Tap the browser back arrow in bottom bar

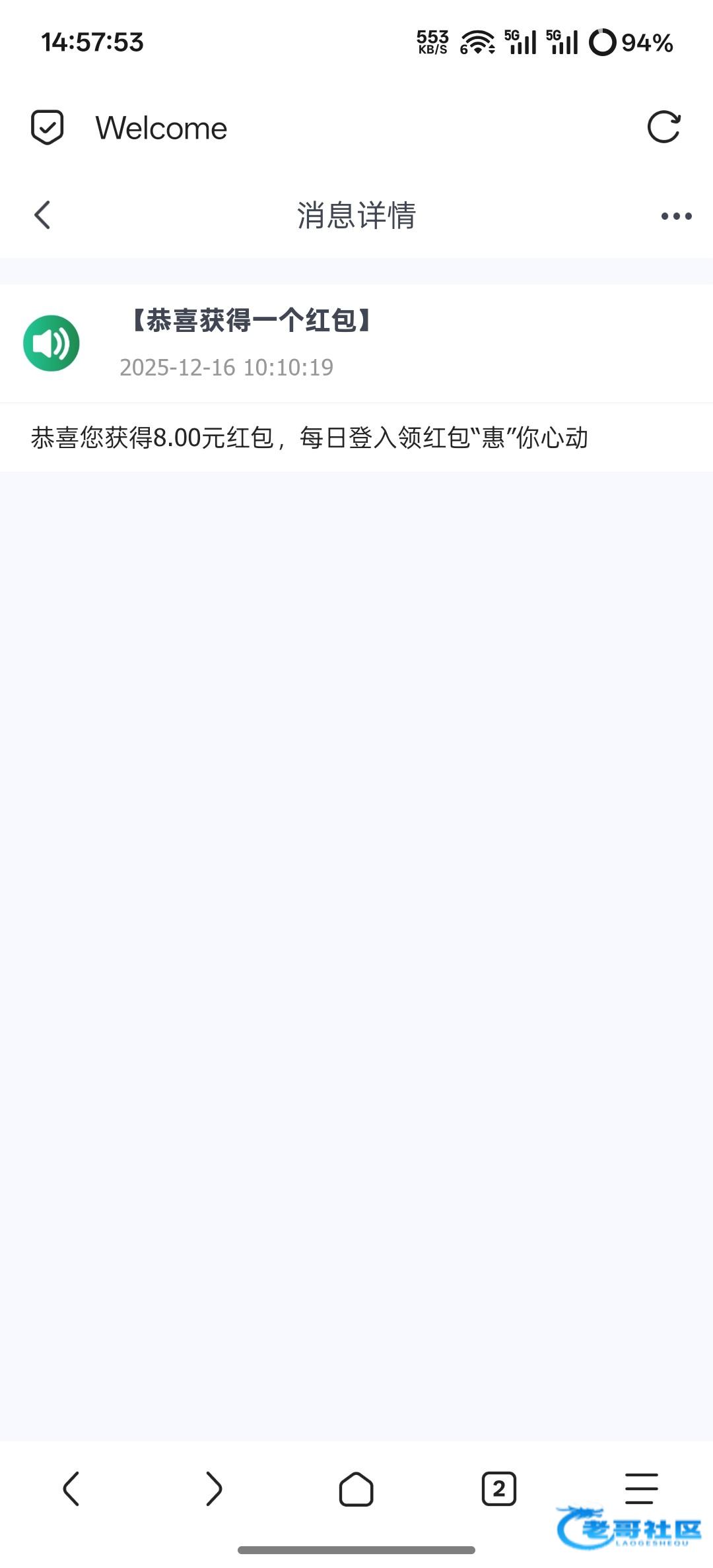pyautogui.click(x=71, y=1489)
